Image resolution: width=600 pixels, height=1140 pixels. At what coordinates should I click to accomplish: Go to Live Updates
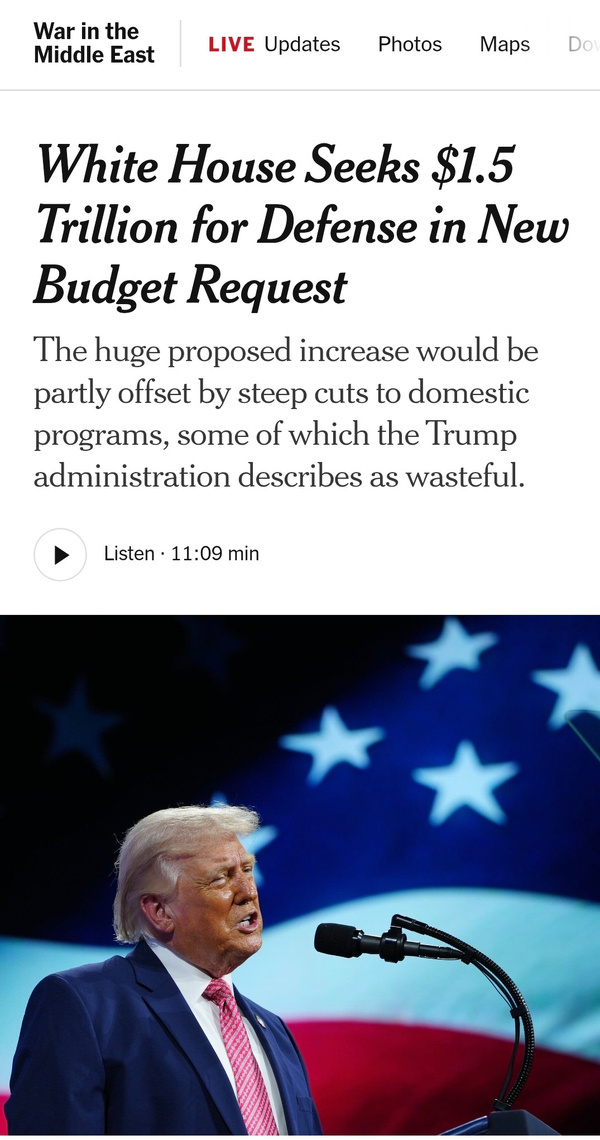click(x=274, y=44)
